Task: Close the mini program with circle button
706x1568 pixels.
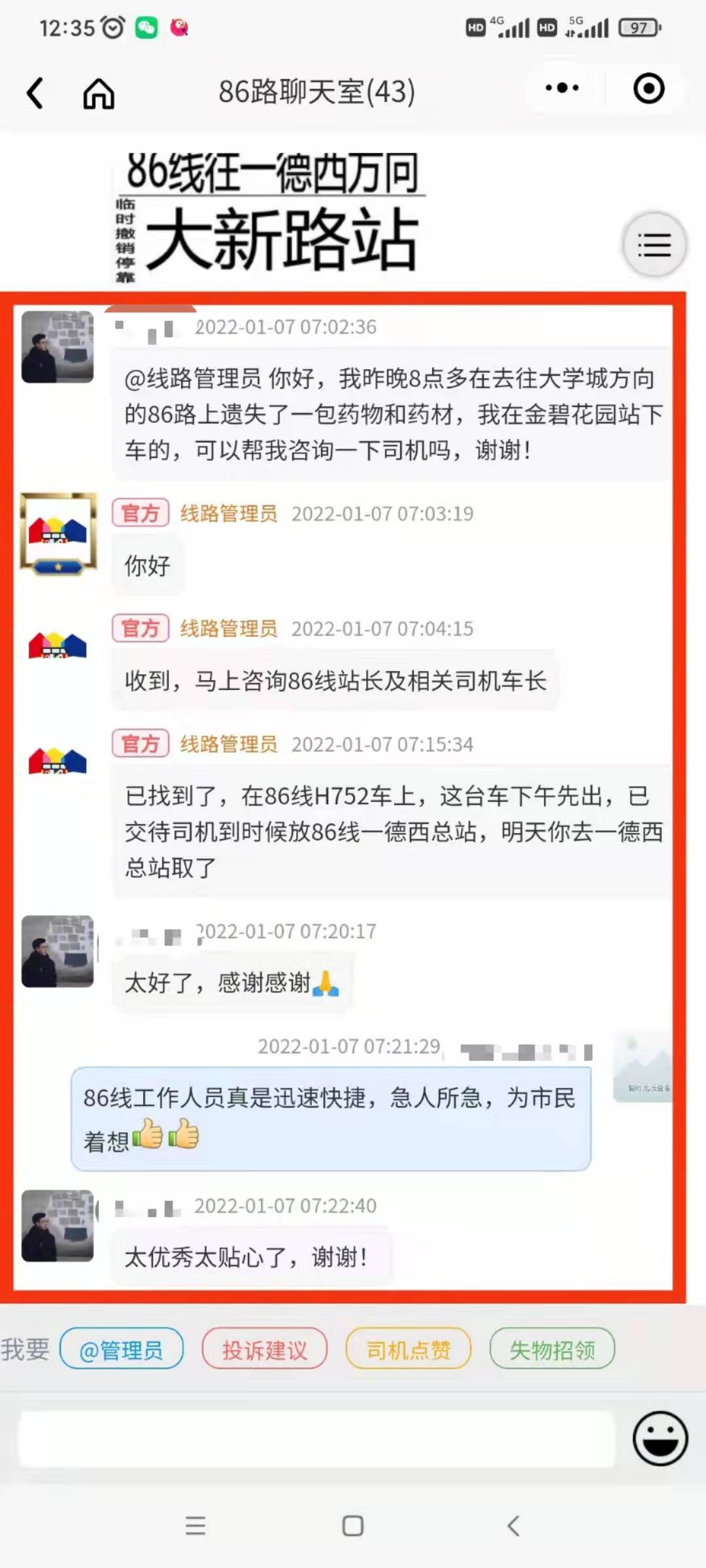Action: pos(648,88)
